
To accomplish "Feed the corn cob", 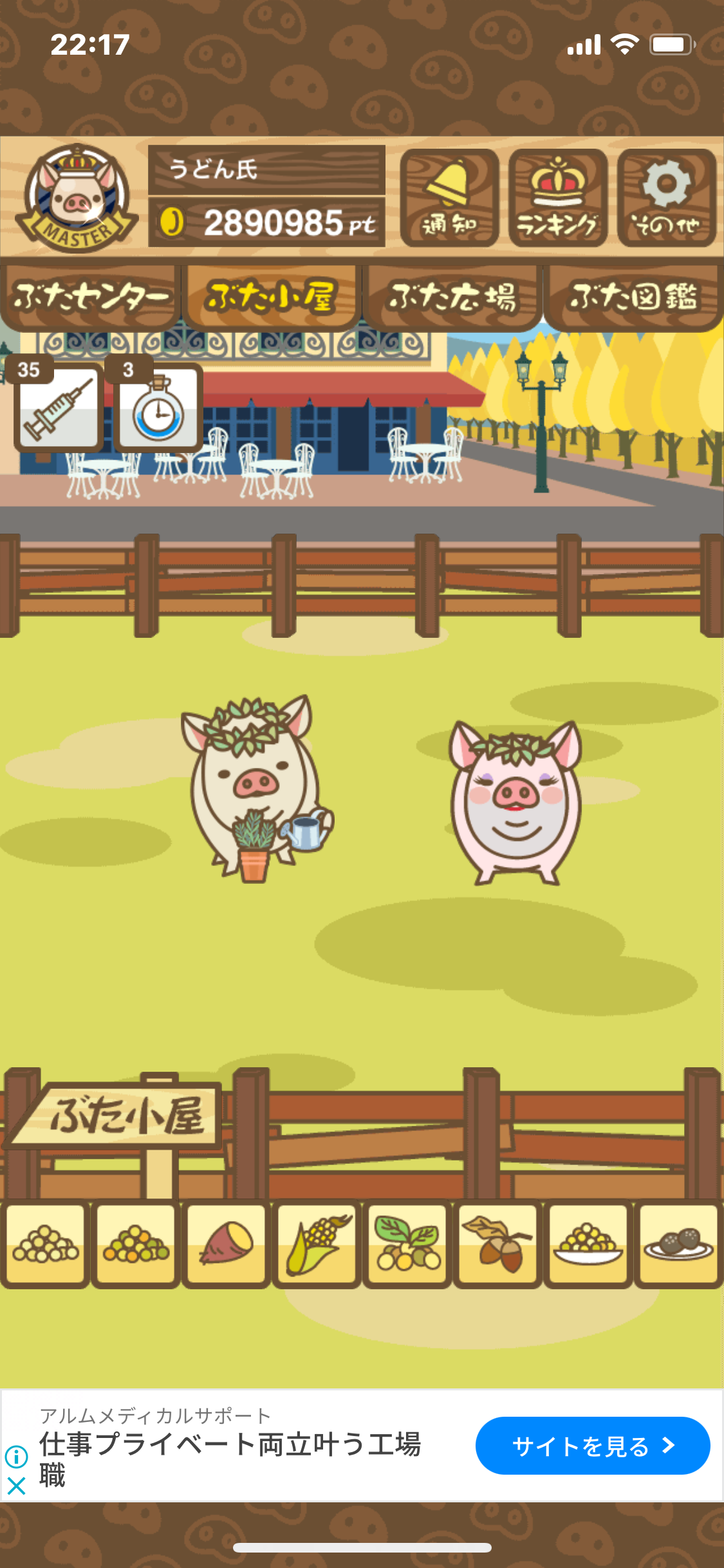I will coord(317,1244).
